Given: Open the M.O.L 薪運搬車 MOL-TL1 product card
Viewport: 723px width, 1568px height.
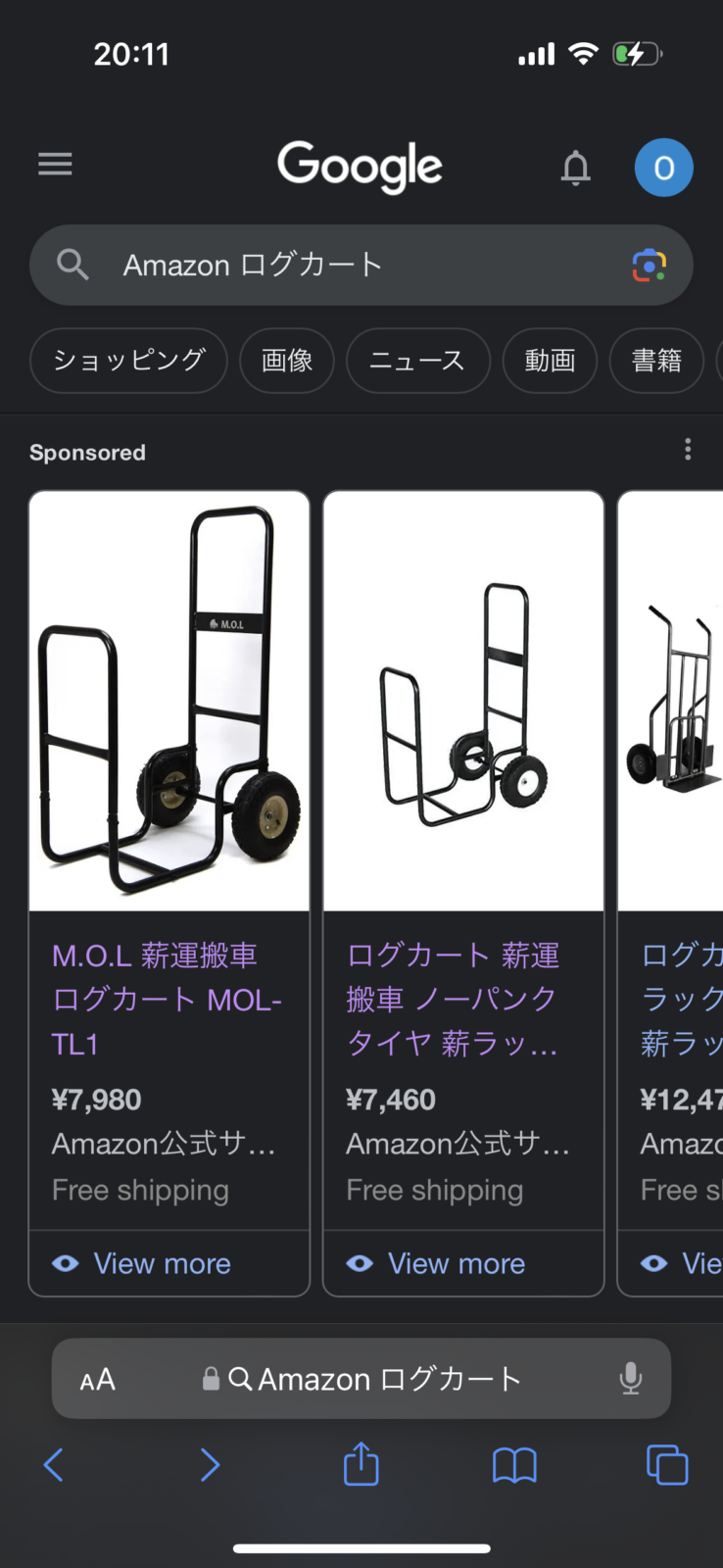Looking at the screenshot, I should (x=169, y=998).
